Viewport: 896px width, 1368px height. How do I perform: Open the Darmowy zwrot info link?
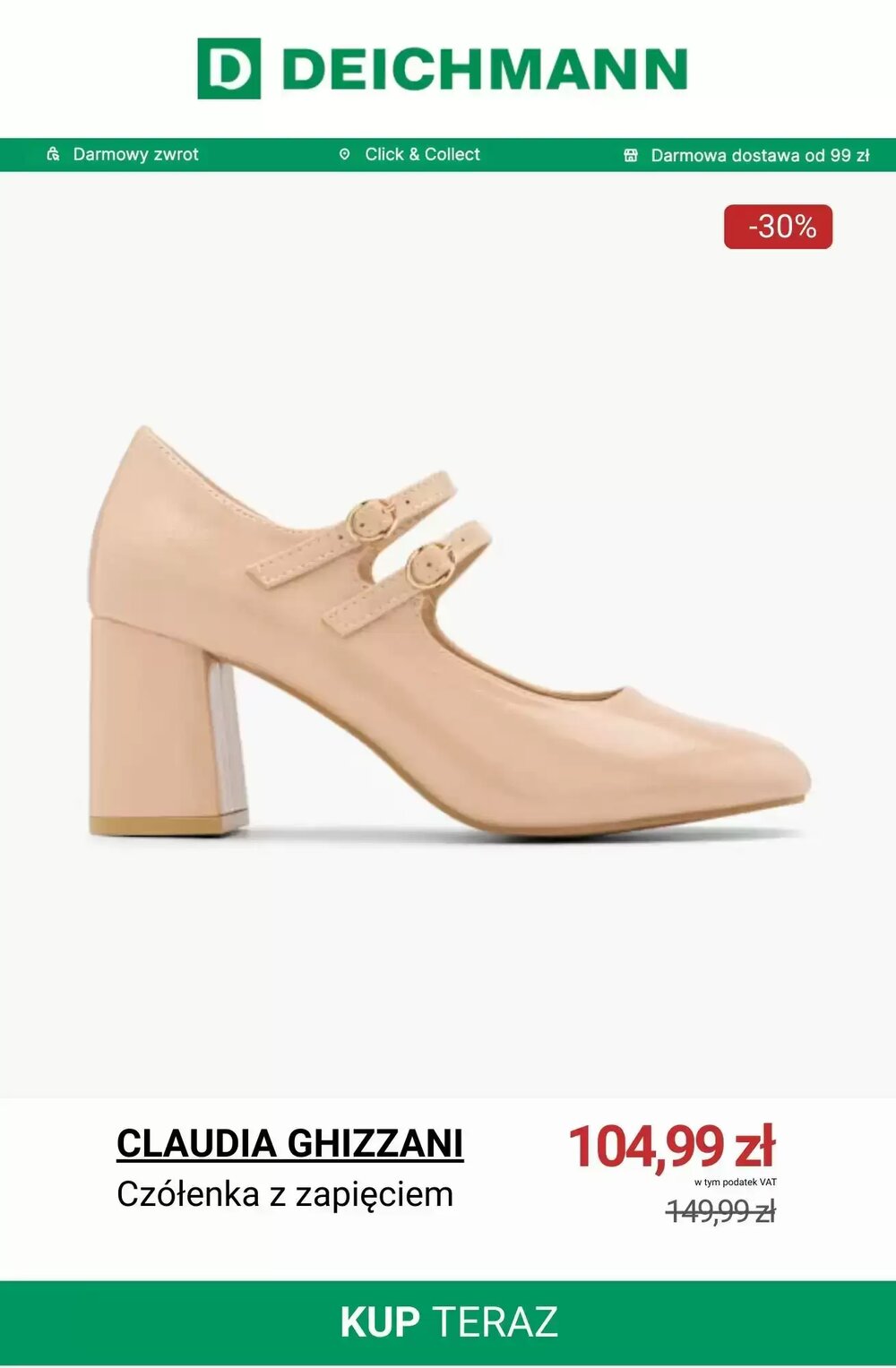(135, 153)
